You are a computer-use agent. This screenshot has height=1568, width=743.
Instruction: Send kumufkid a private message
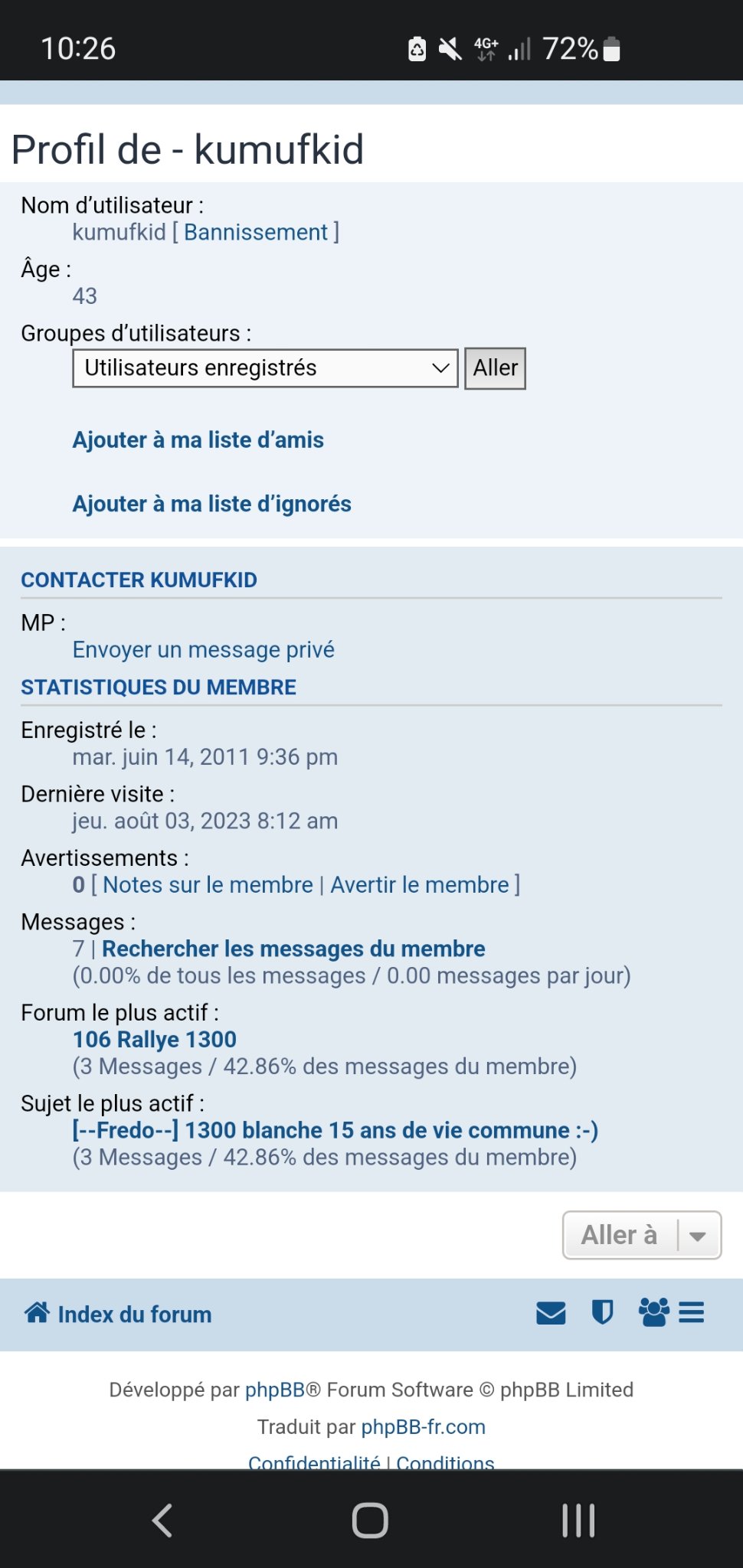pos(204,649)
